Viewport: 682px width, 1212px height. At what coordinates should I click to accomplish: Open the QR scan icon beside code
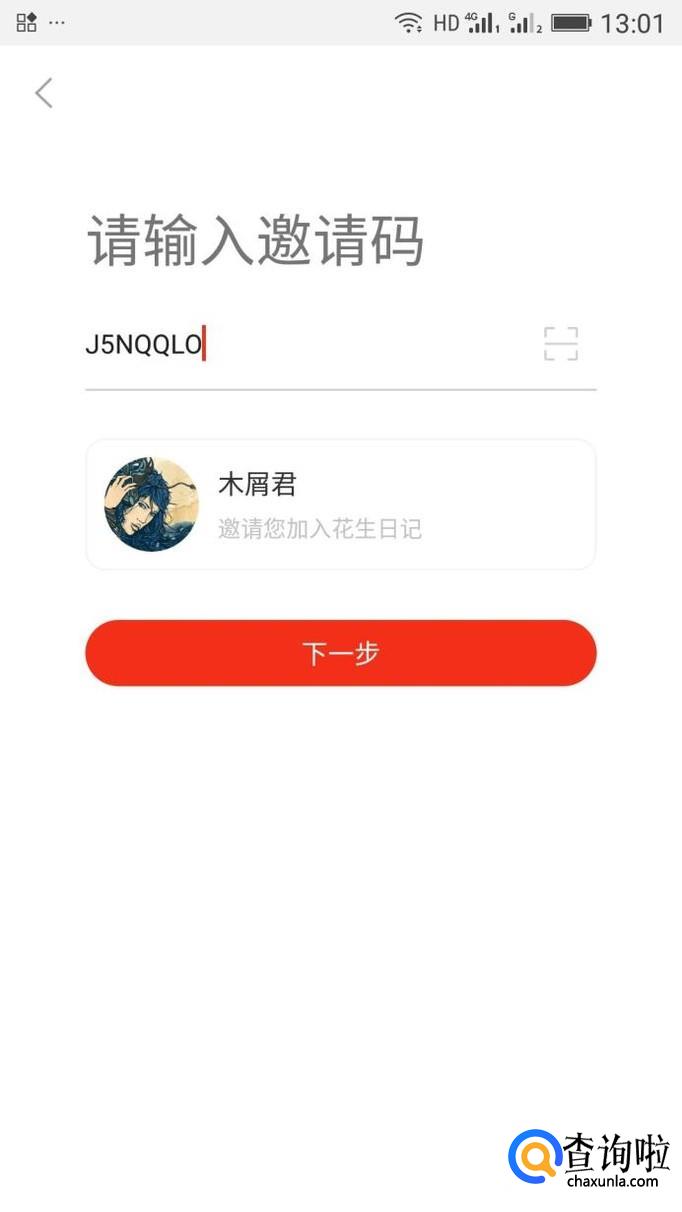click(x=561, y=344)
